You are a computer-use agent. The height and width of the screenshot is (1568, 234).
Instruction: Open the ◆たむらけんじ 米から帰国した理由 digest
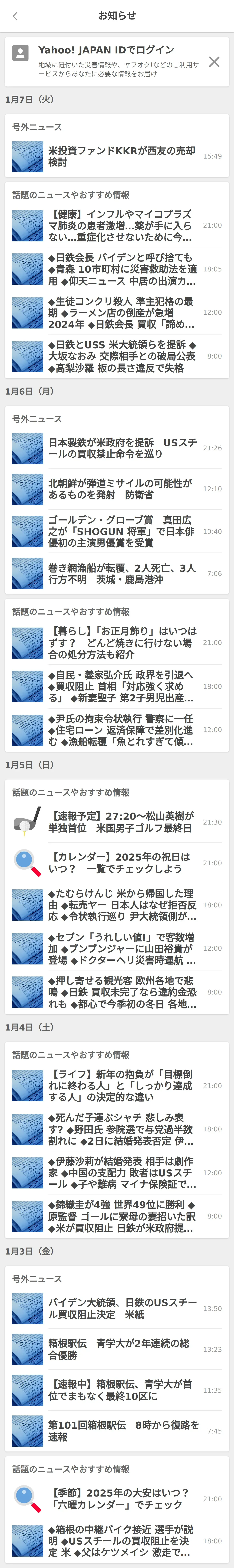pos(122,905)
